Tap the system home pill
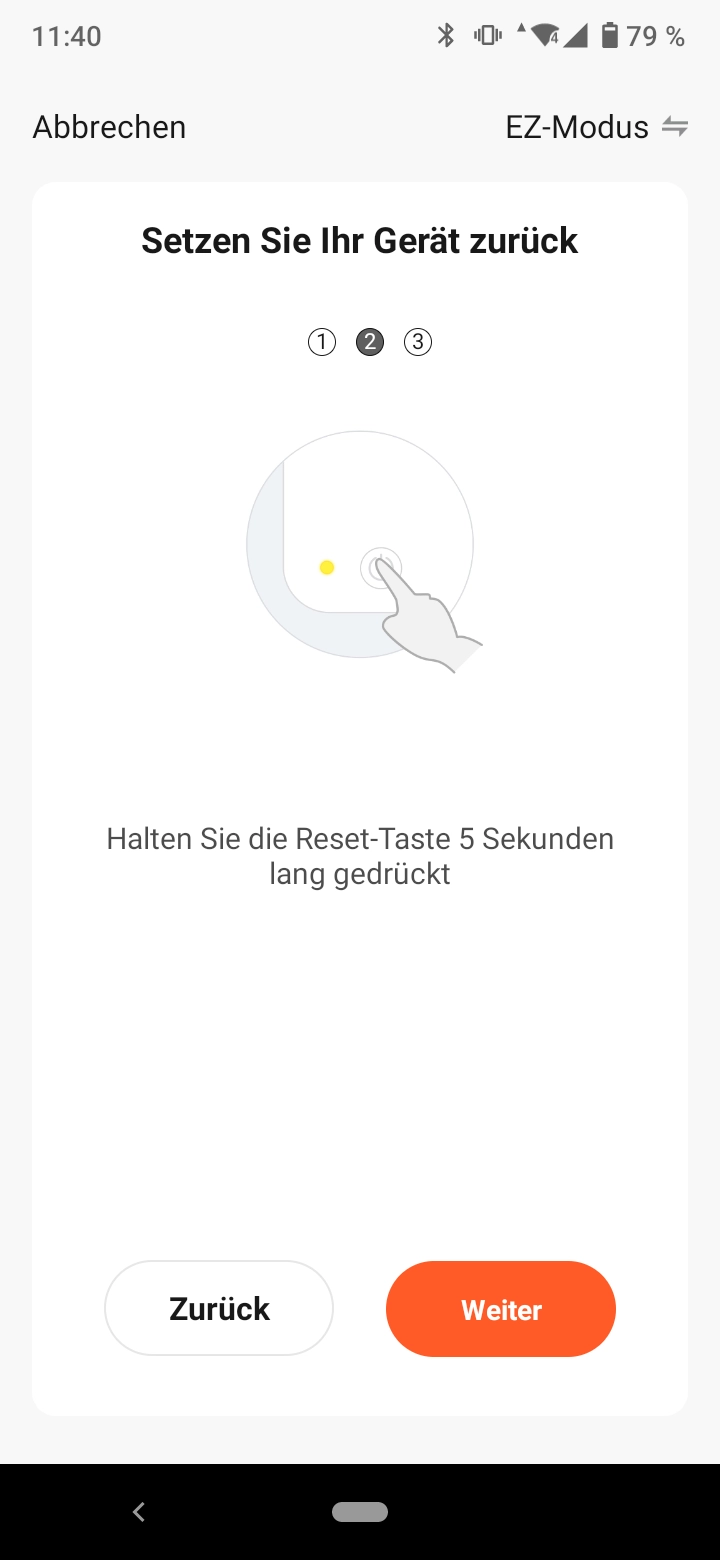The height and width of the screenshot is (1560, 720). pyautogui.click(x=360, y=1512)
